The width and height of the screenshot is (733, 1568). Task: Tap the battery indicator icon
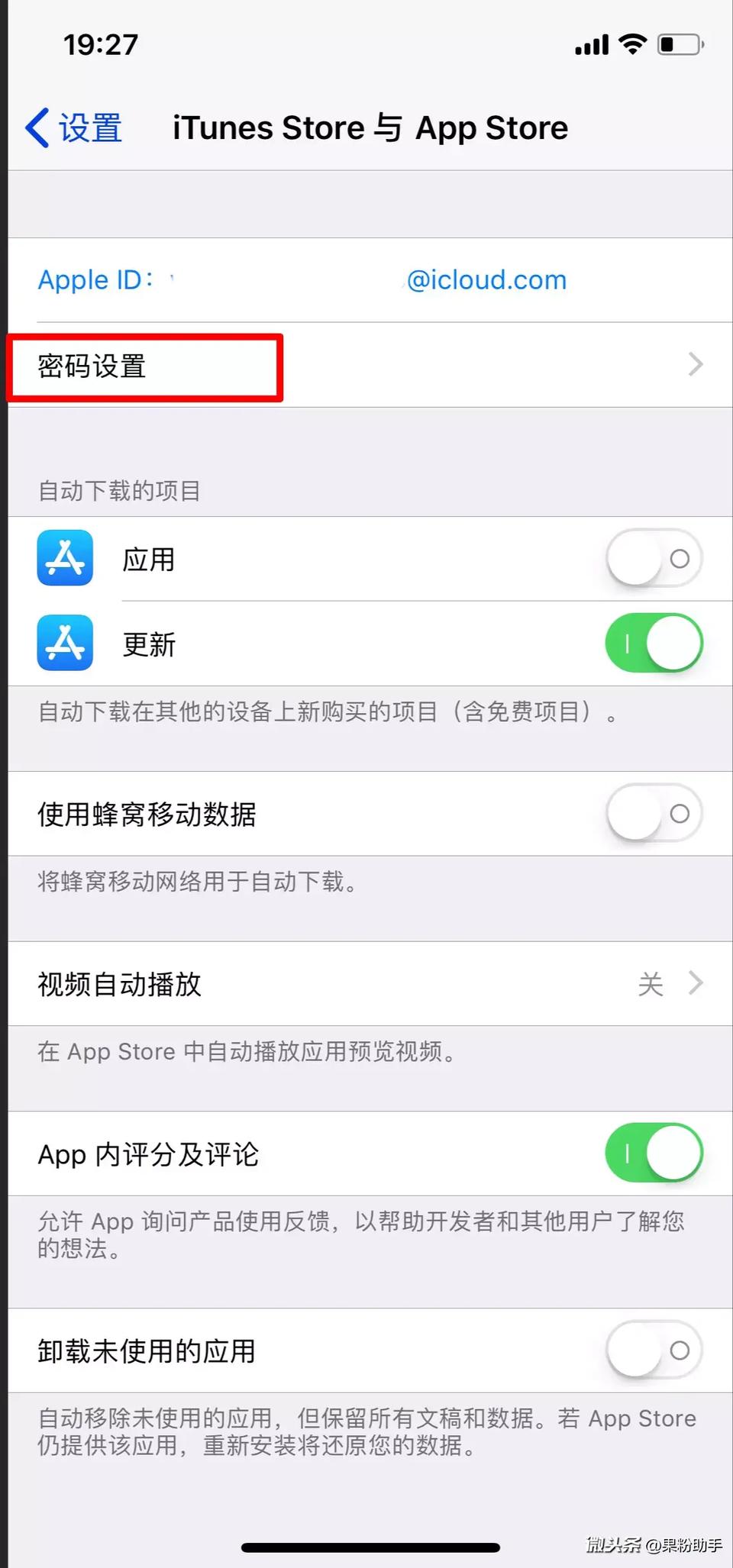[x=679, y=44]
